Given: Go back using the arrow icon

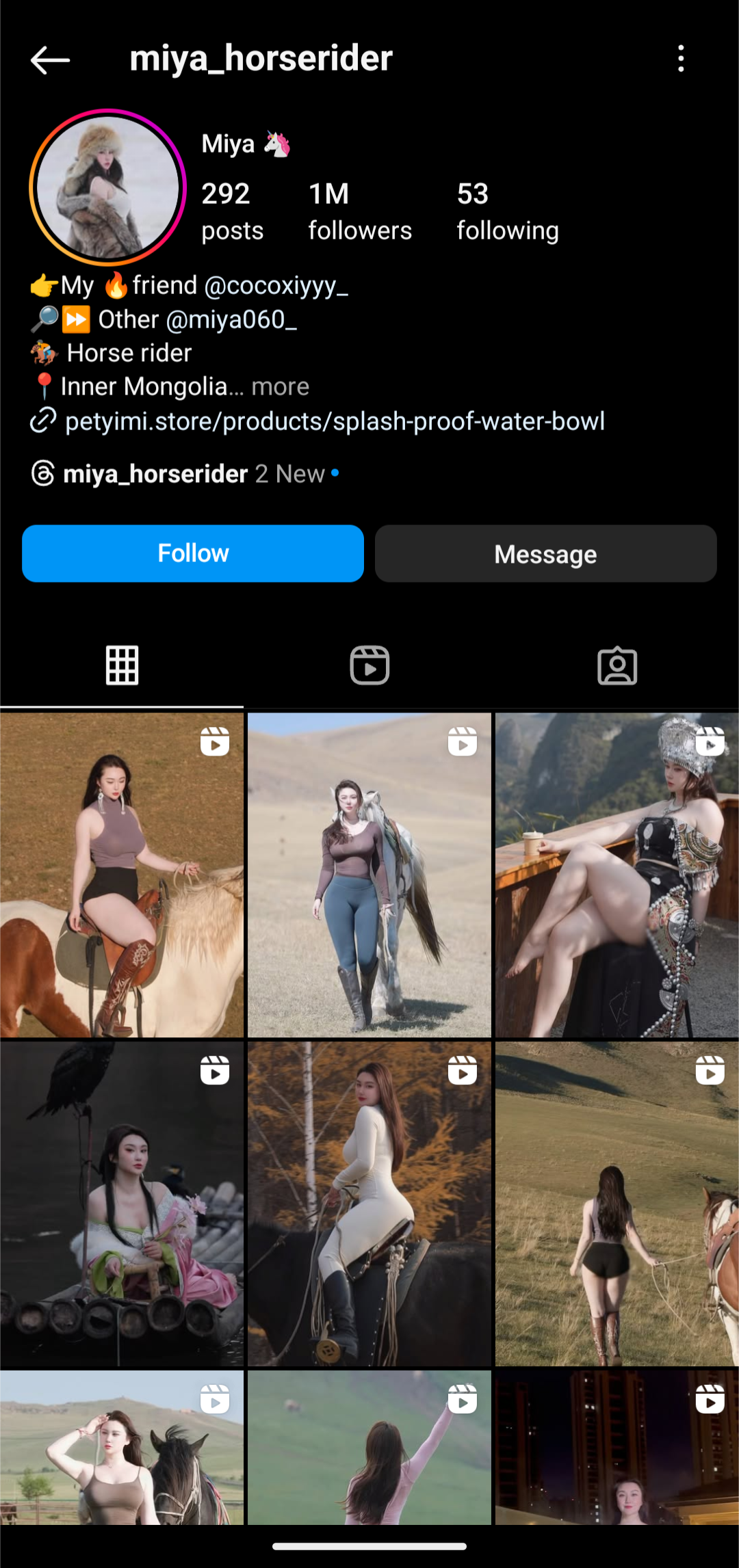Looking at the screenshot, I should pyautogui.click(x=50, y=59).
